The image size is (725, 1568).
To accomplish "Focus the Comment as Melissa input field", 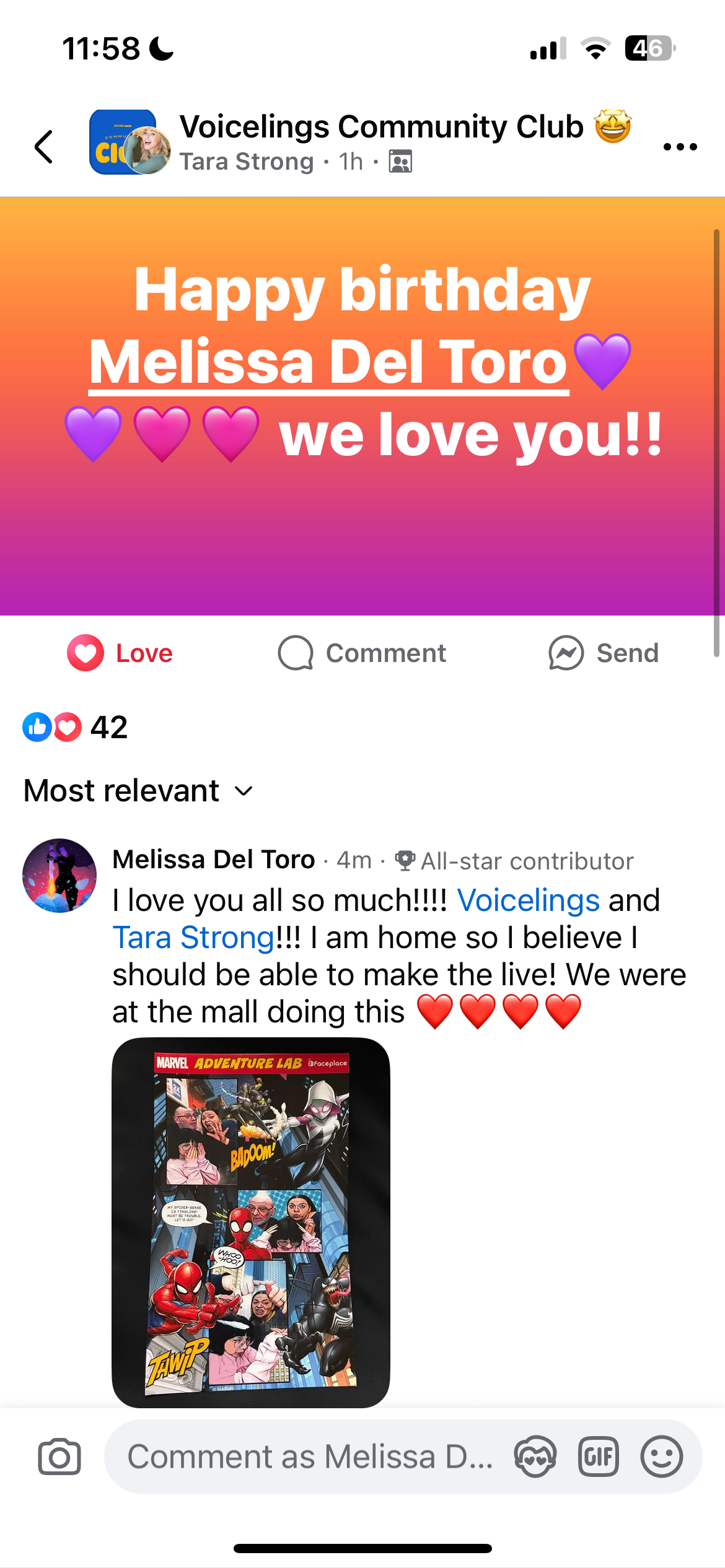I will 310,1457.
